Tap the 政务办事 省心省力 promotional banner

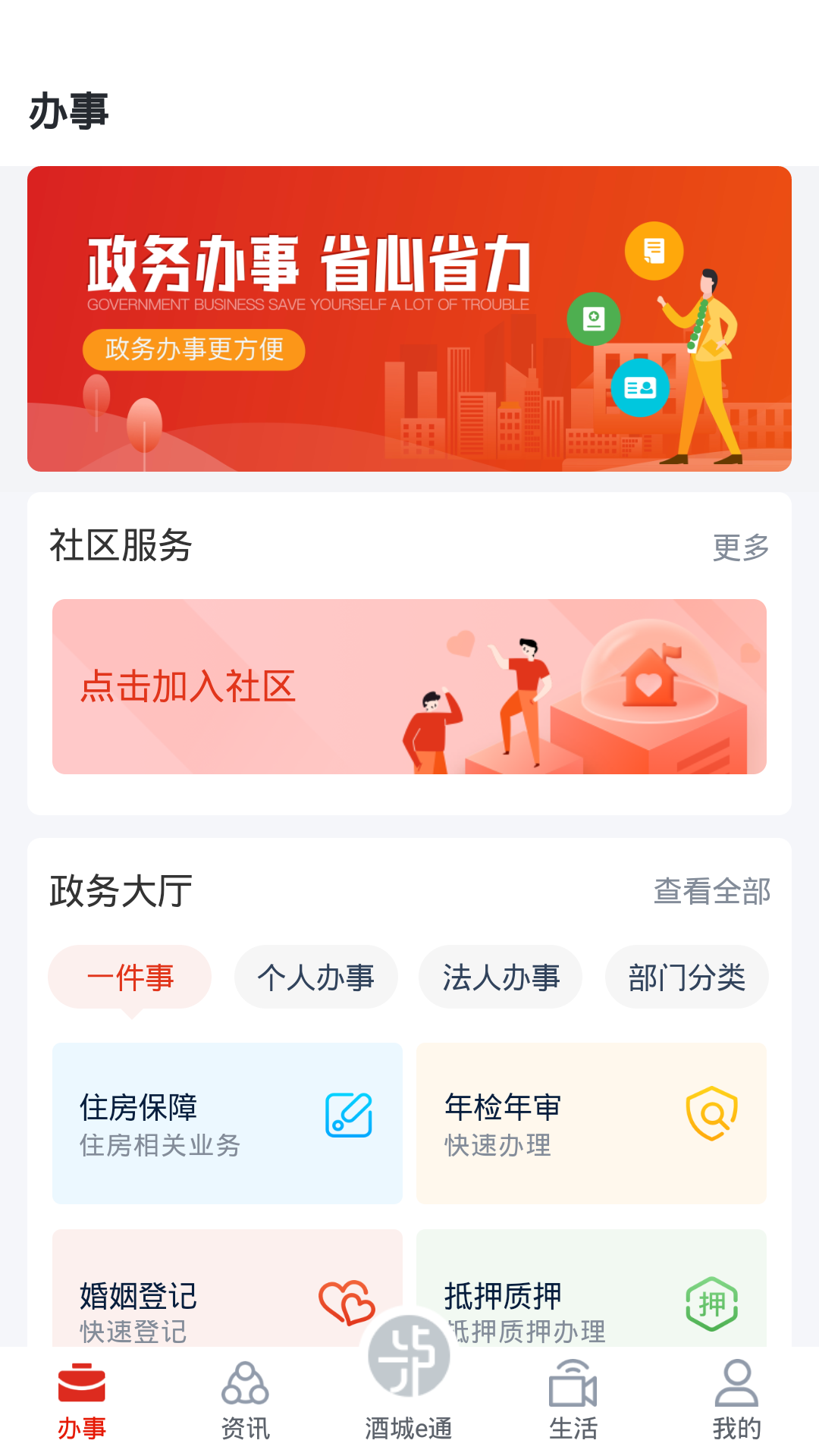click(409, 317)
